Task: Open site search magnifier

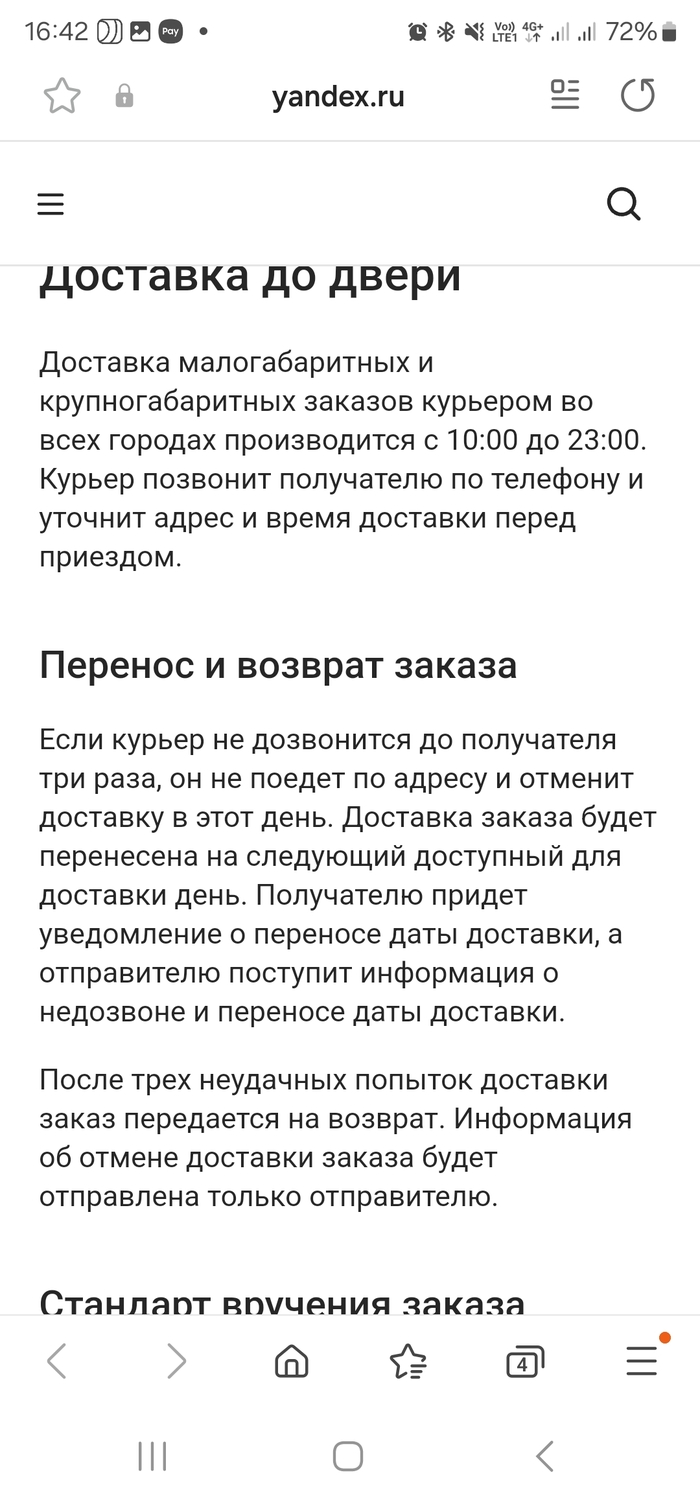Action: [624, 205]
